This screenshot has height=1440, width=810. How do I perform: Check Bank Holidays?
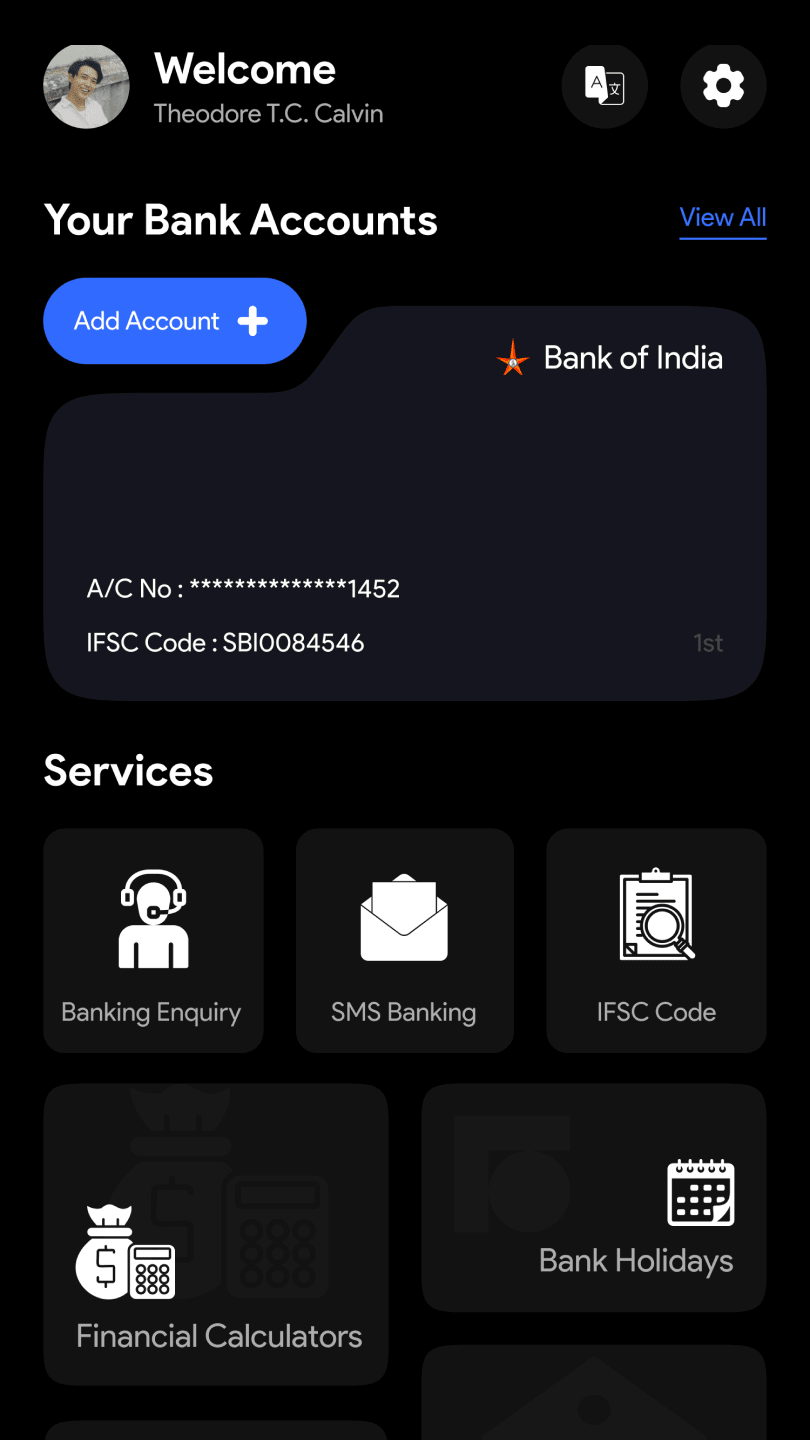click(594, 1197)
